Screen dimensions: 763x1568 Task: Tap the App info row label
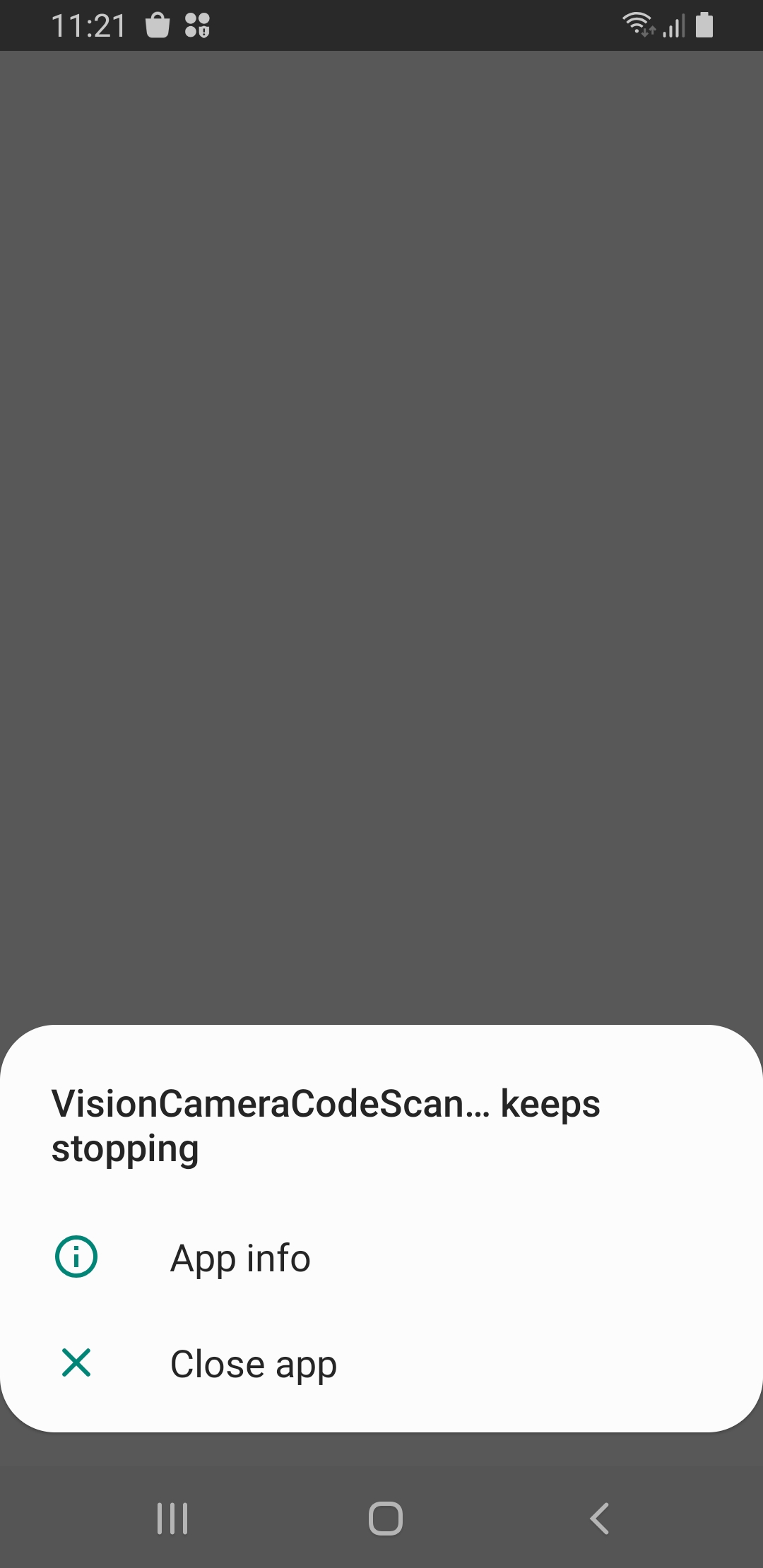(240, 1259)
